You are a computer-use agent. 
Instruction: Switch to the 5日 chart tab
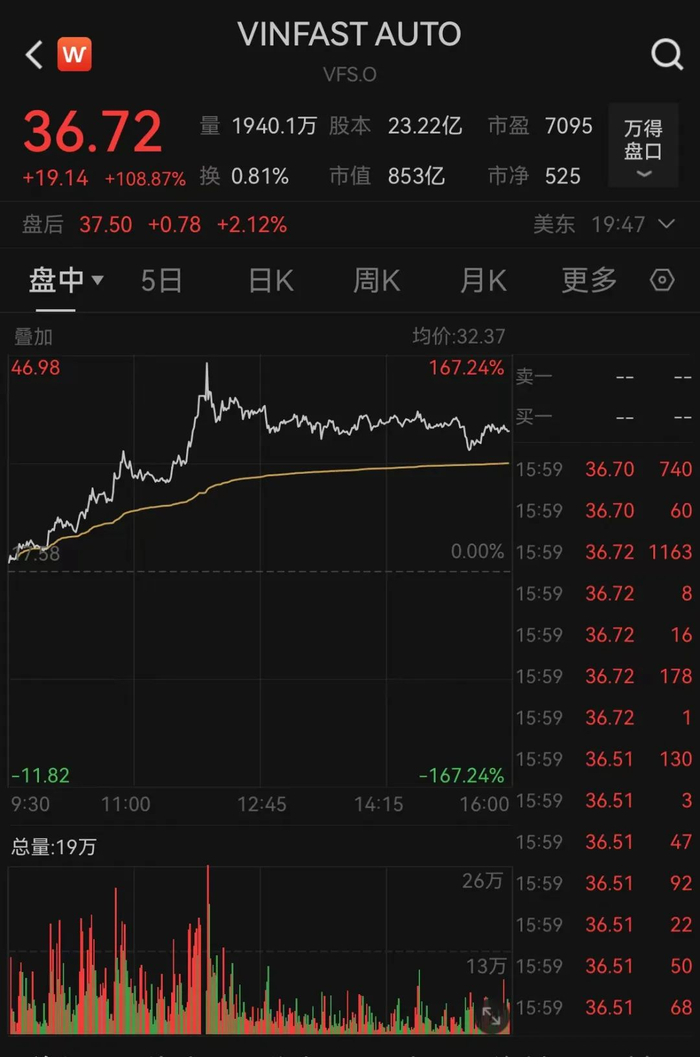point(161,281)
